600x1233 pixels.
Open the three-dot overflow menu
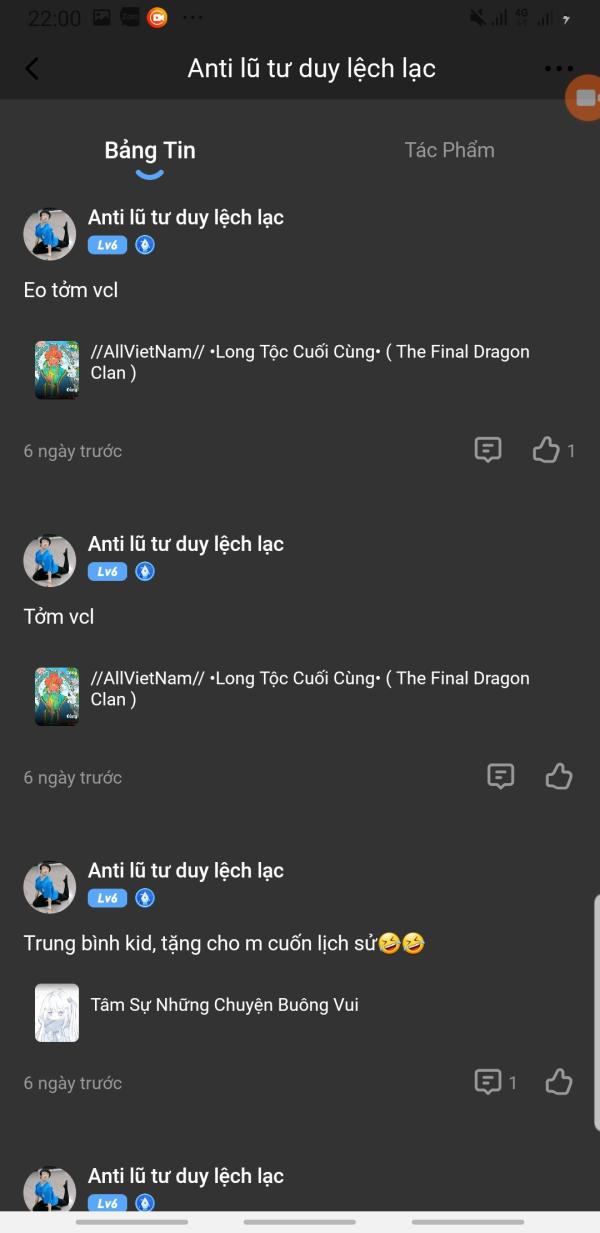pyautogui.click(x=558, y=68)
